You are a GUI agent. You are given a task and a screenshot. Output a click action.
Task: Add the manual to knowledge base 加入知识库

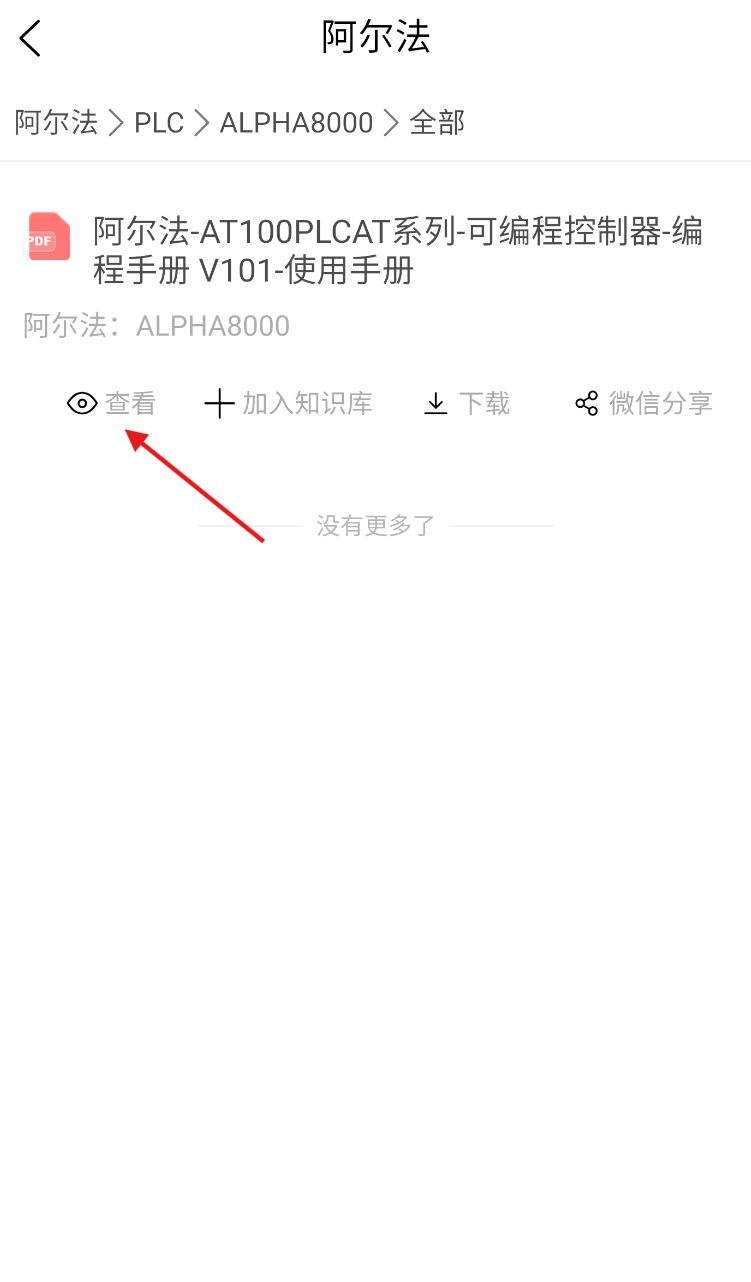[288, 404]
